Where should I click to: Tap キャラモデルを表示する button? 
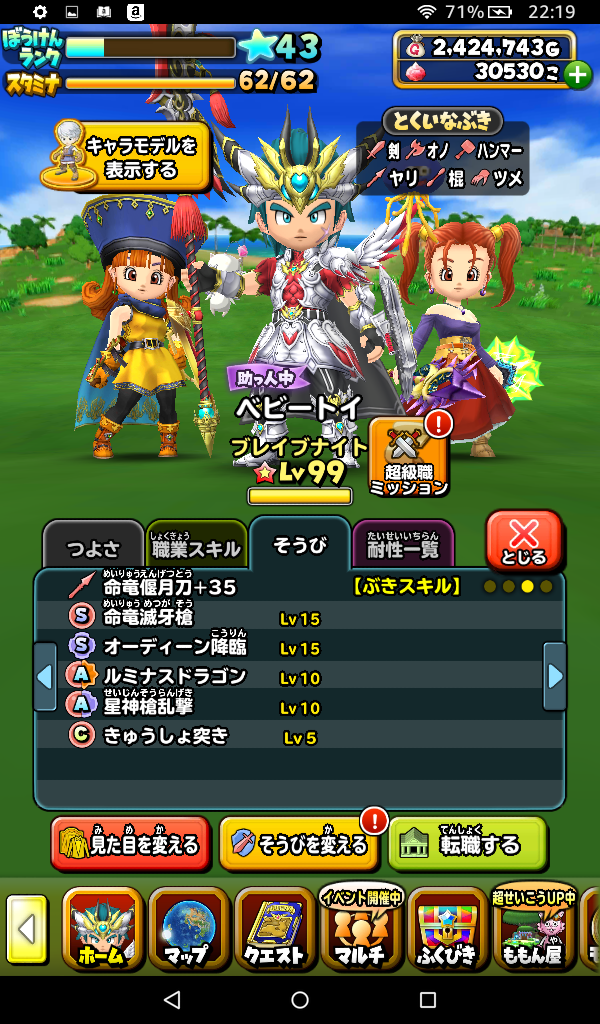(x=128, y=157)
